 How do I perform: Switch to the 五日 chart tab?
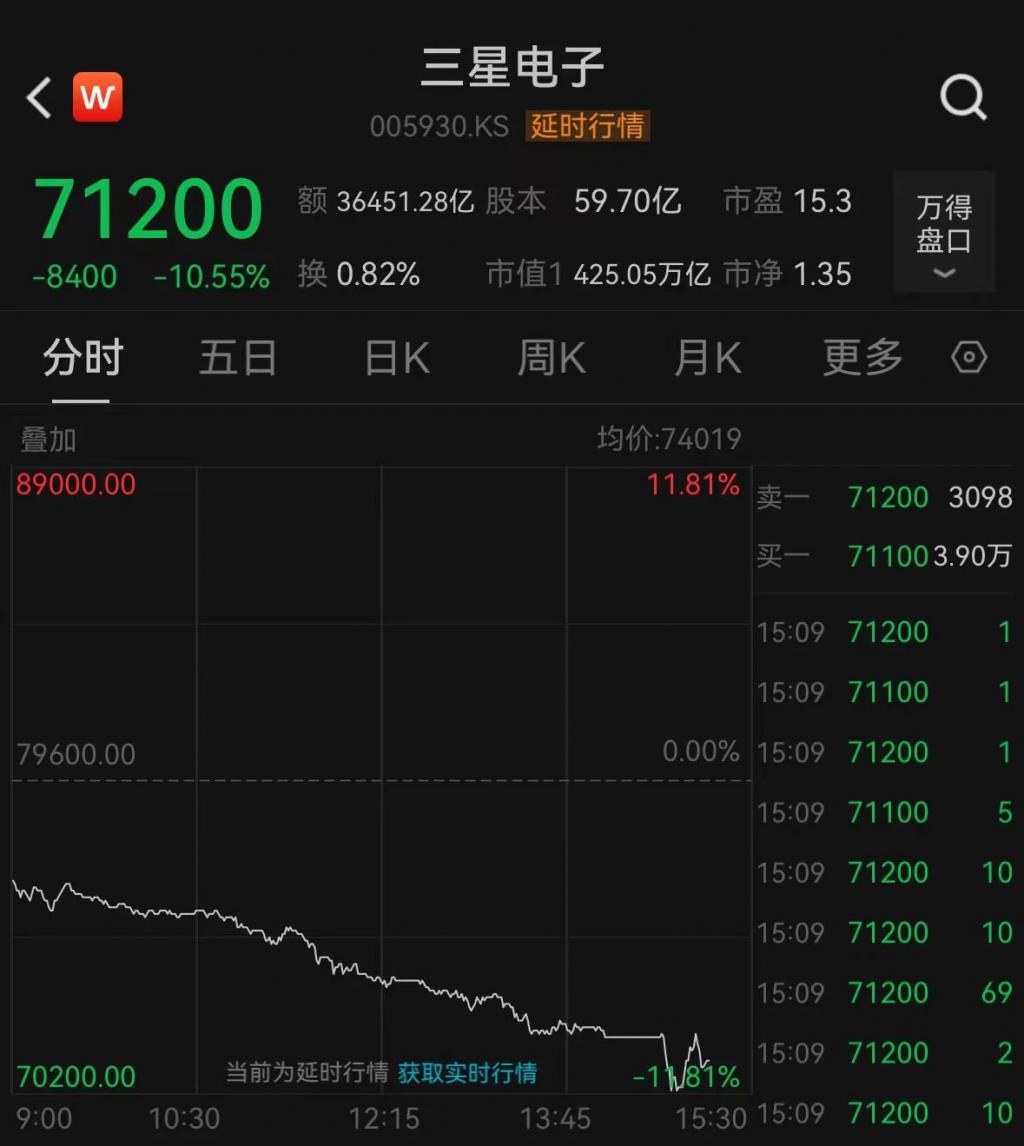pyautogui.click(x=238, y=358)
